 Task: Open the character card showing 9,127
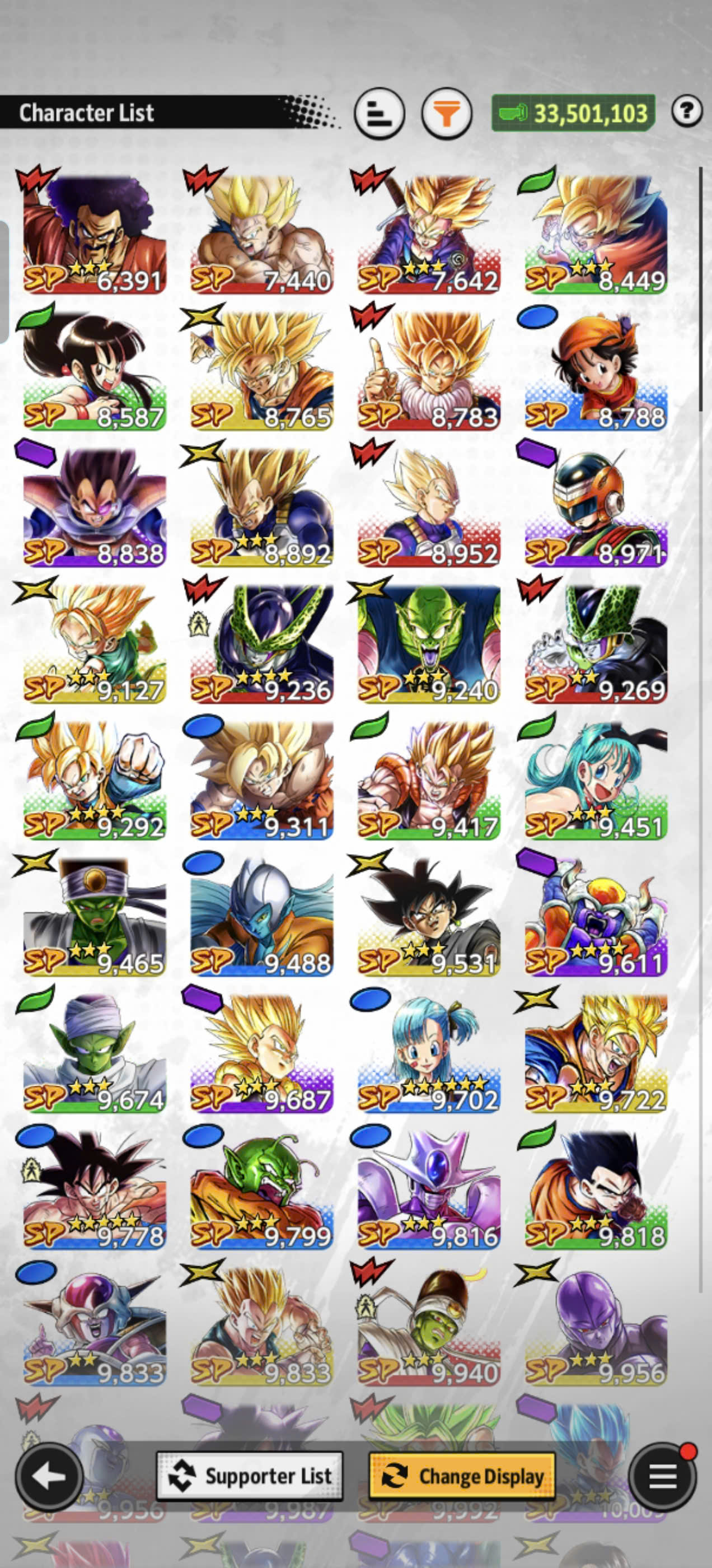point(95,643)
